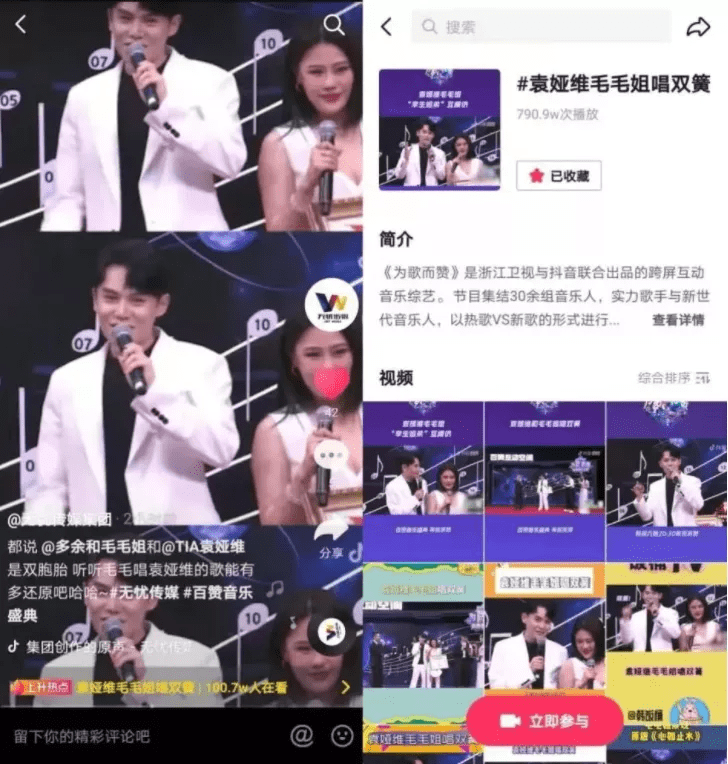728x764 pixels.
Task: Open the emoji picker in comment bar
Action: [342, 736]
